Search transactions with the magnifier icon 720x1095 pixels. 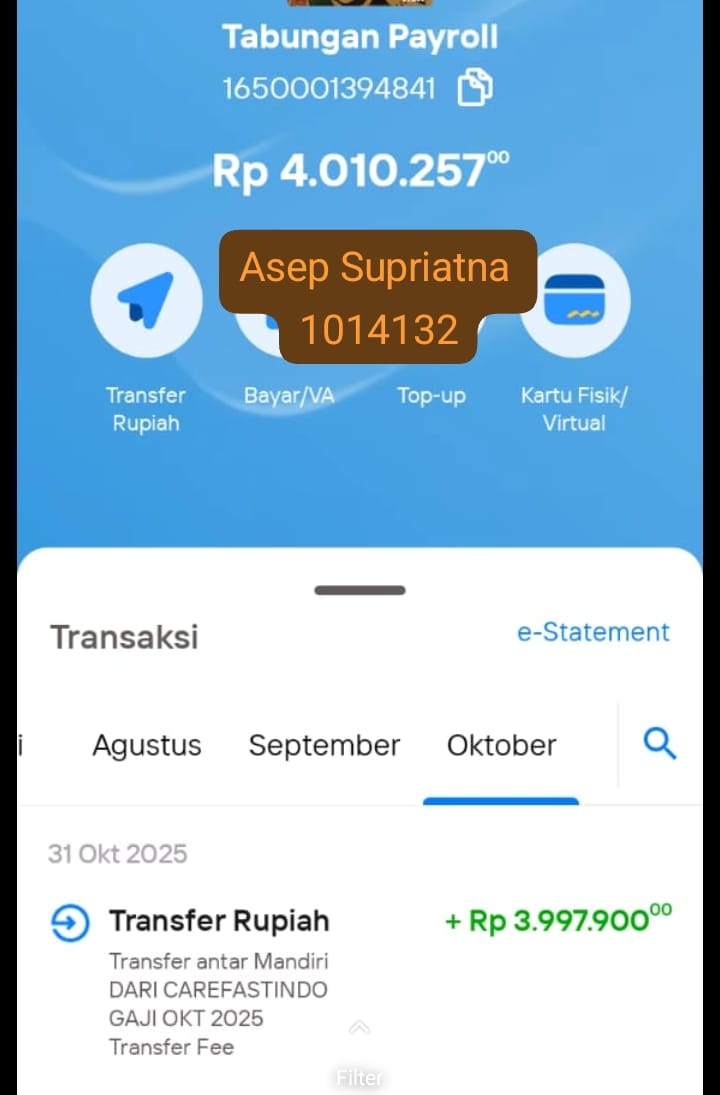click(x=660, y=744)
